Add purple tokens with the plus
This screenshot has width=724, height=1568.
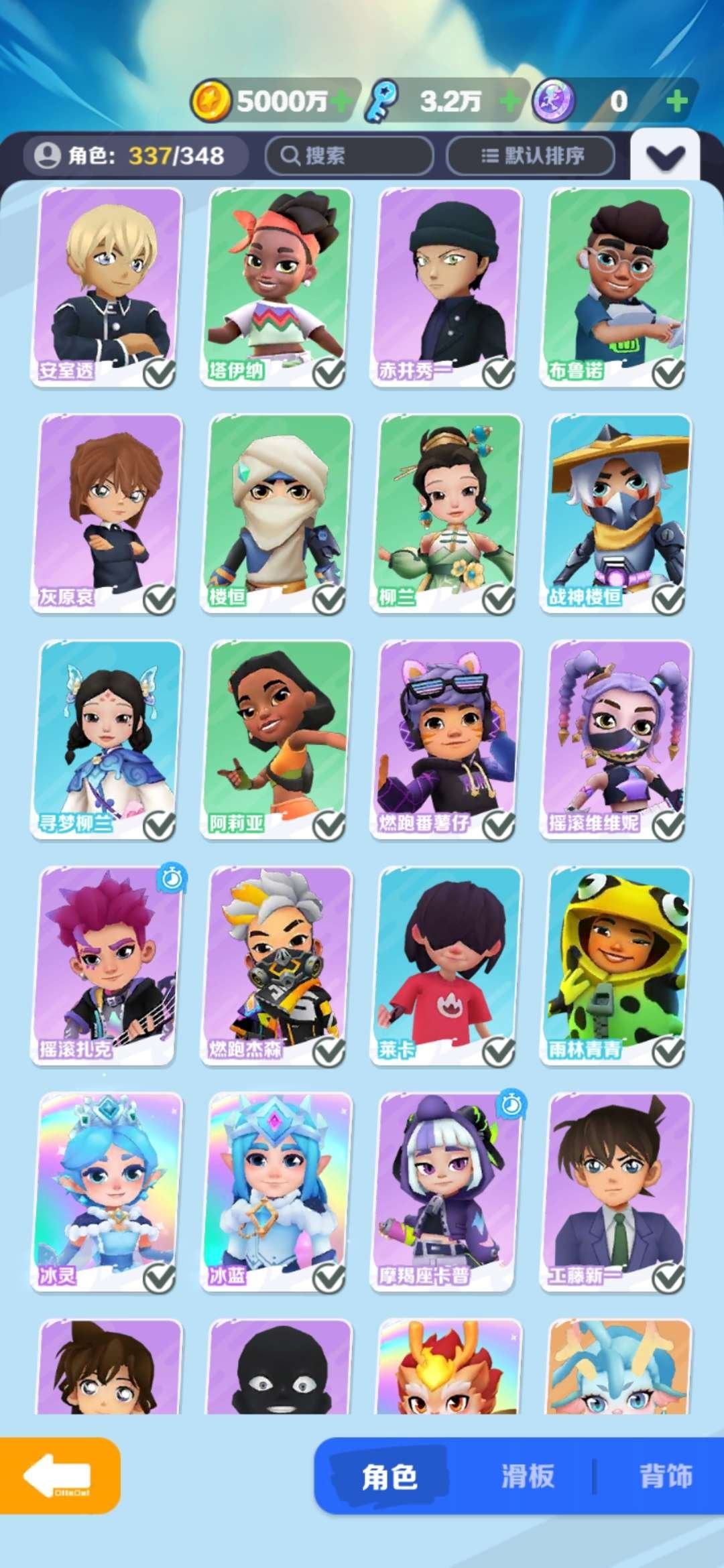pyautogui.click(x=677, y=102)
